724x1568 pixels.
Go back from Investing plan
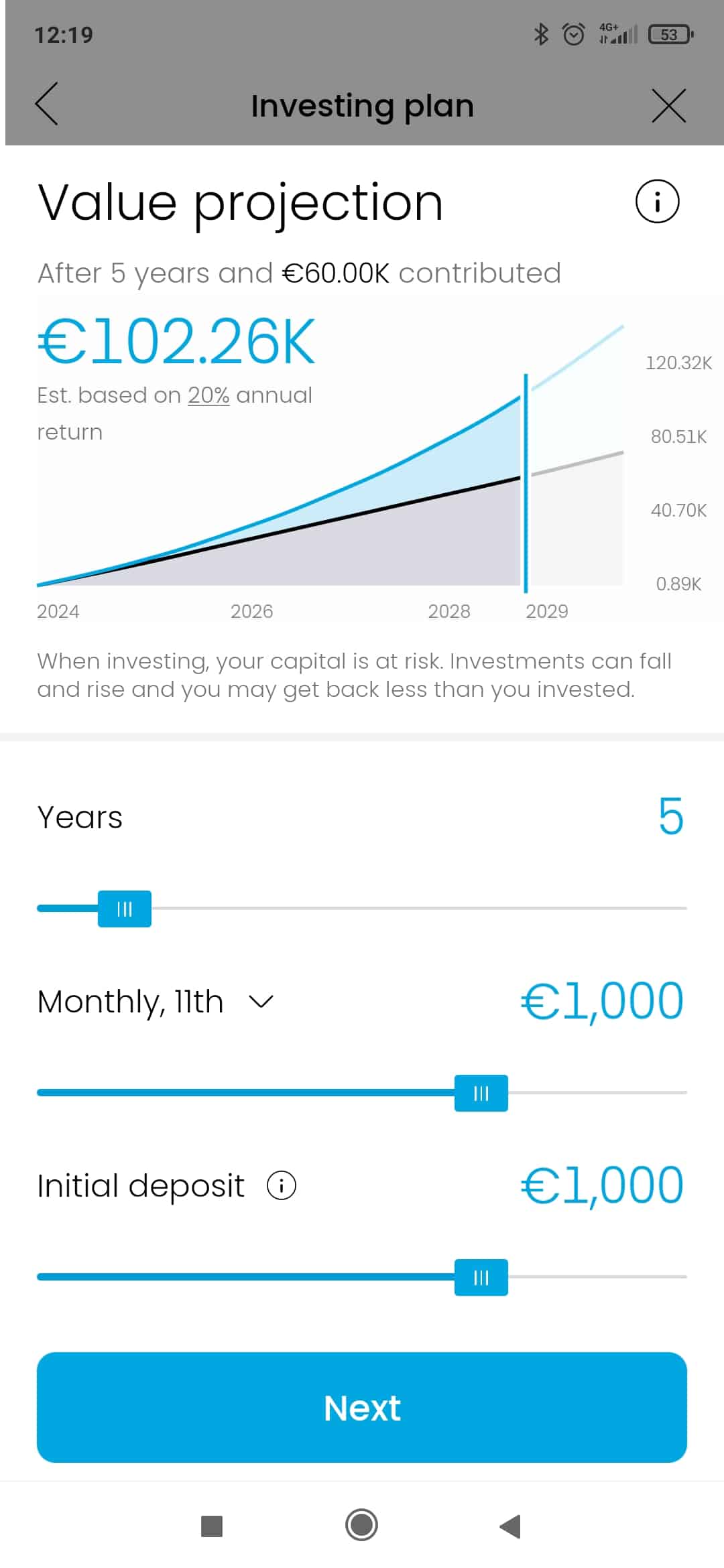point(47,104)
